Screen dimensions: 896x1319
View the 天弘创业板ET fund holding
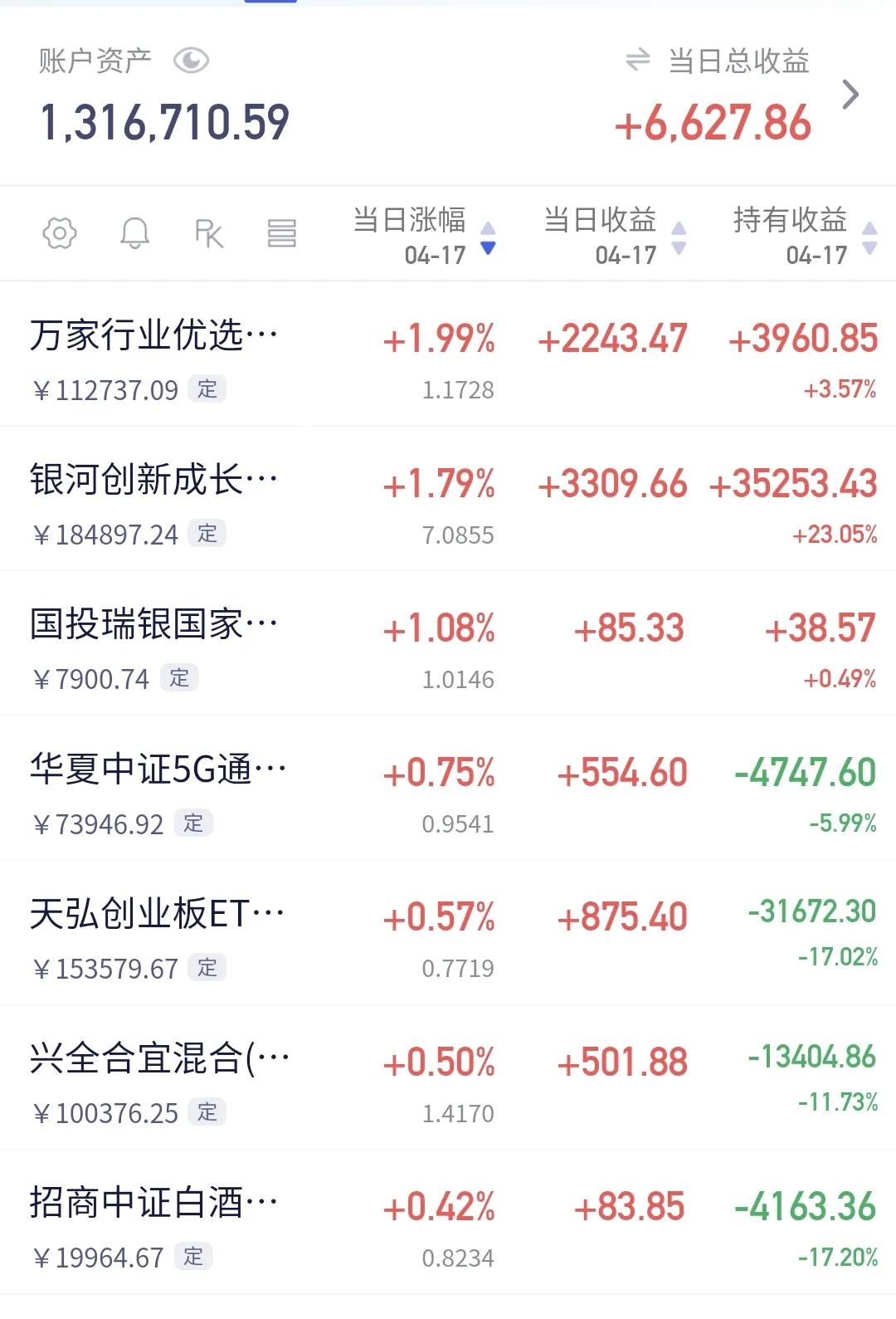point(158,914)
